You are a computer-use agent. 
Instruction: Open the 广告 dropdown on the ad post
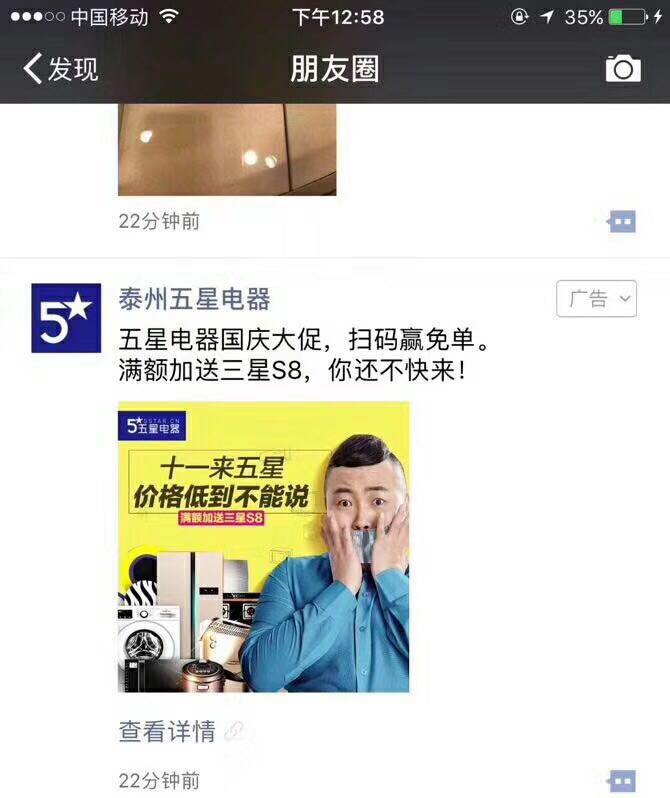pyautogui.click(x=596, y=299)
